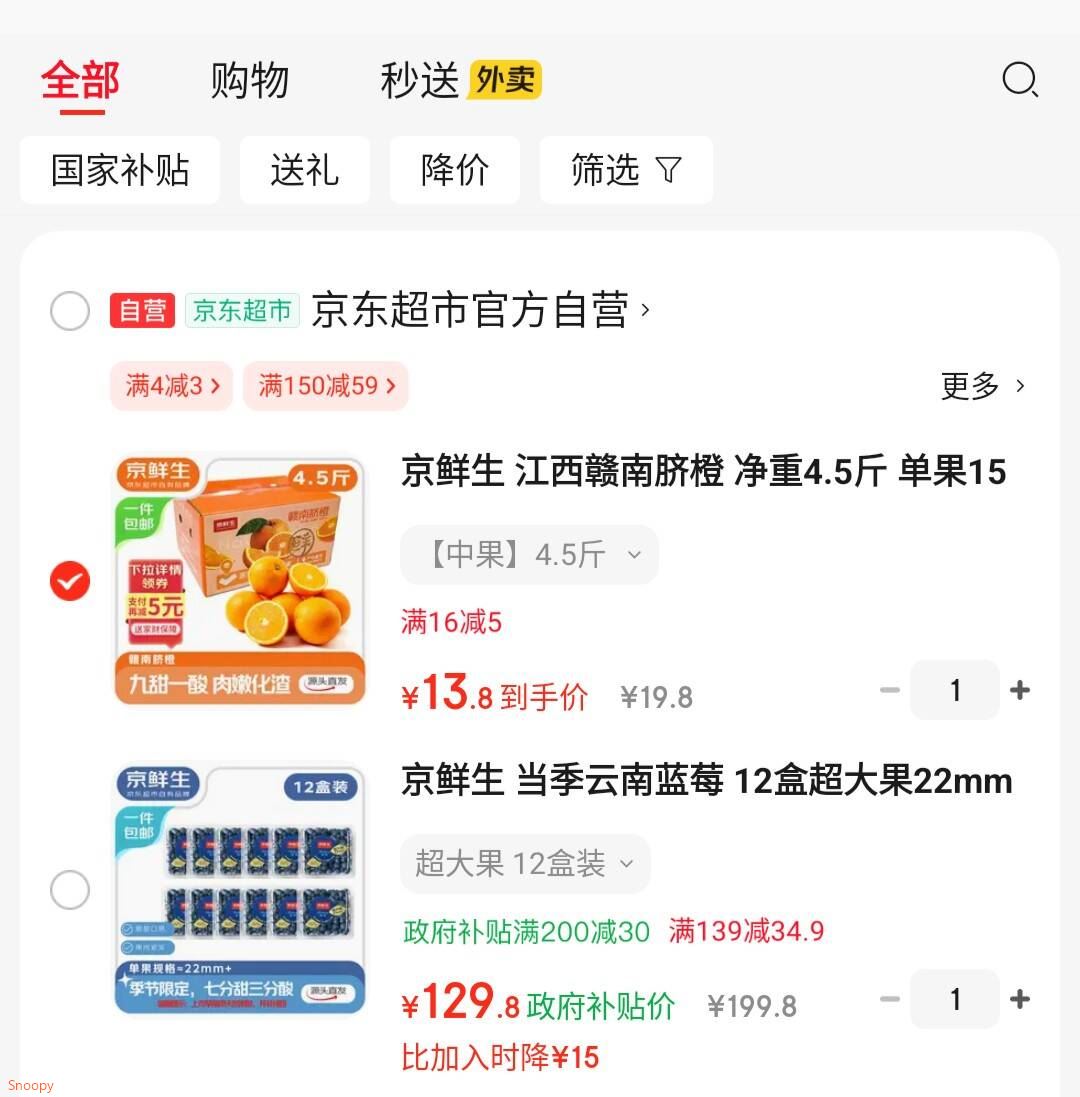This screenshot has height=1097, width=1080.
Task: Expand the 超大果 12盒装 spec dropdown
Action: coord(525,864)
